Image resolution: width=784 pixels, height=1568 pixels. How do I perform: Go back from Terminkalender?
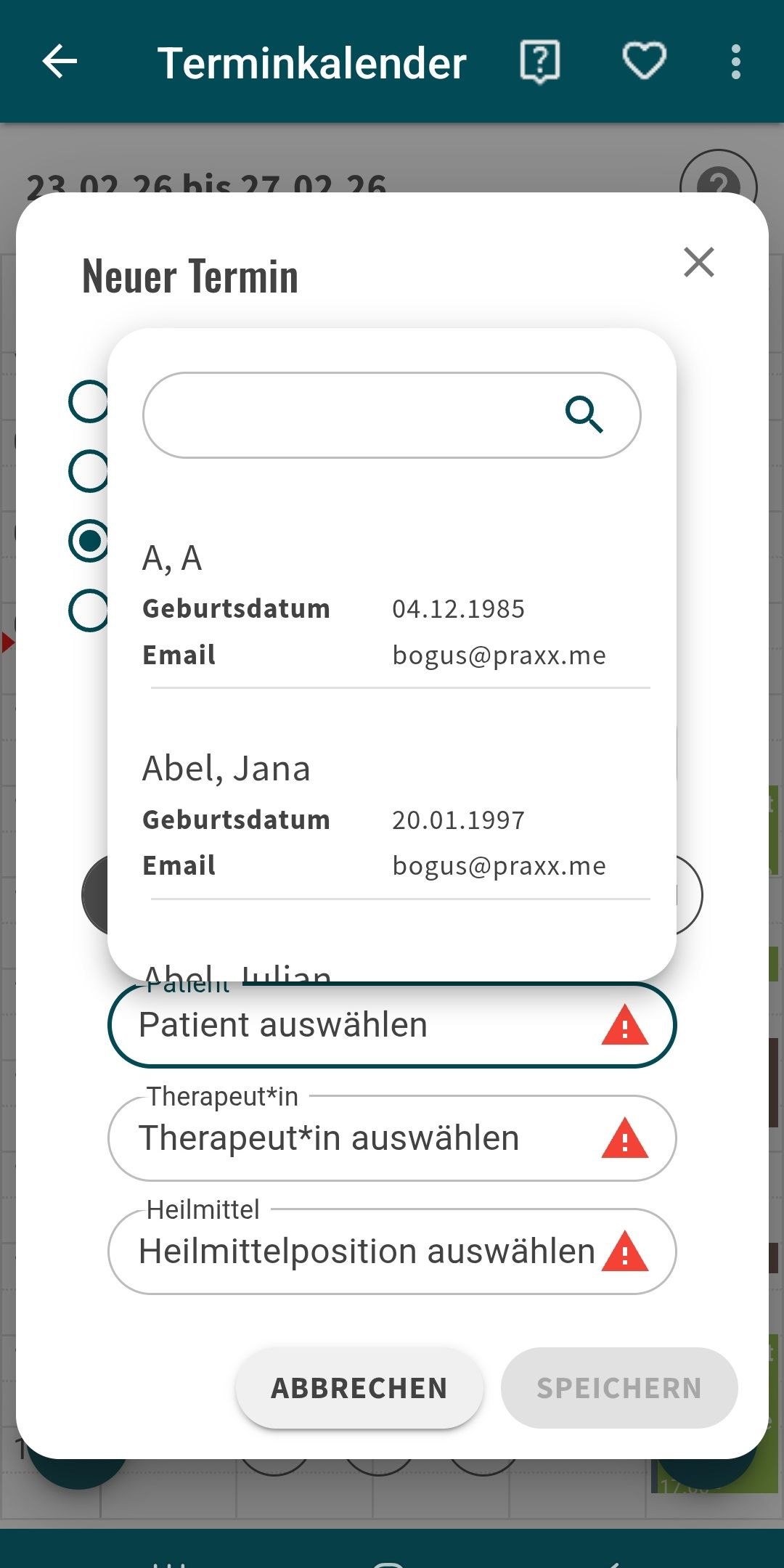click(60, 62)
